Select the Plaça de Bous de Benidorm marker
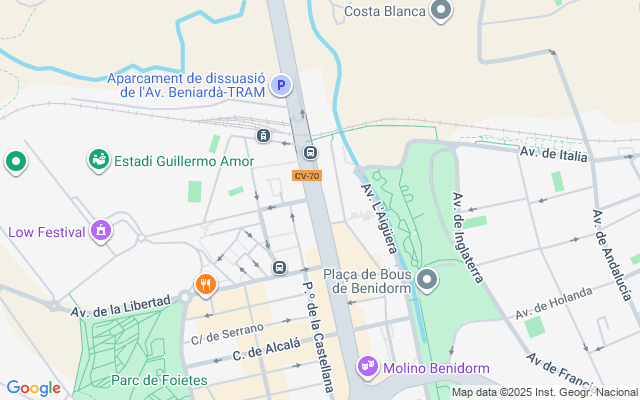 click(428, 279)
